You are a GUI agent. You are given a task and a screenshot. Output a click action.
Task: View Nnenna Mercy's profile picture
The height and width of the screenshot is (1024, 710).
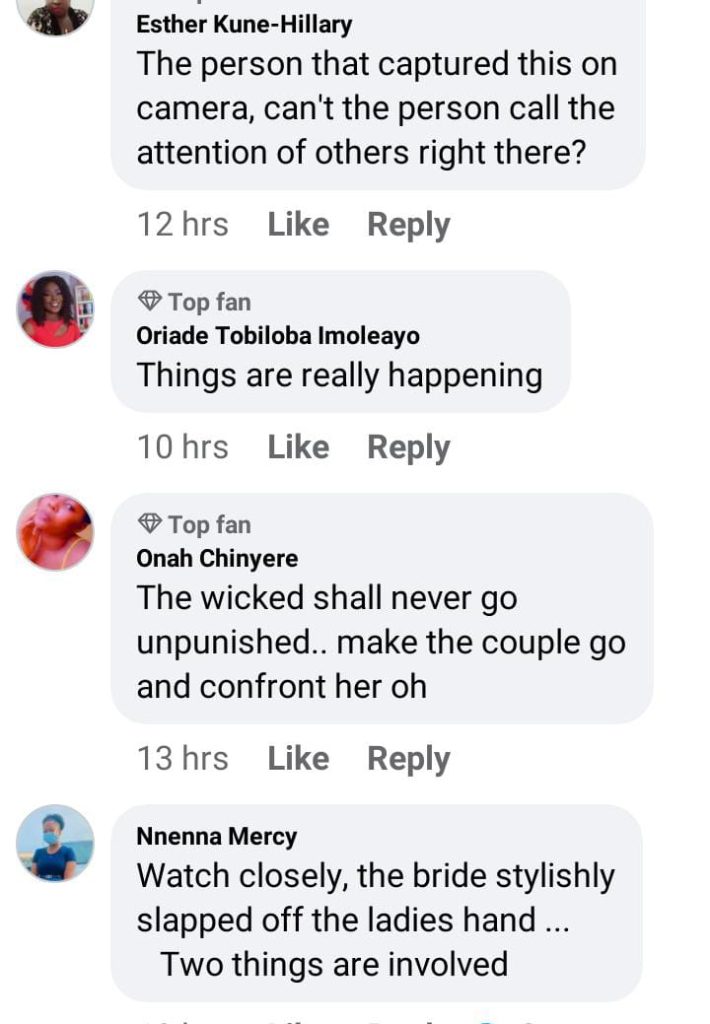(55, 843)
